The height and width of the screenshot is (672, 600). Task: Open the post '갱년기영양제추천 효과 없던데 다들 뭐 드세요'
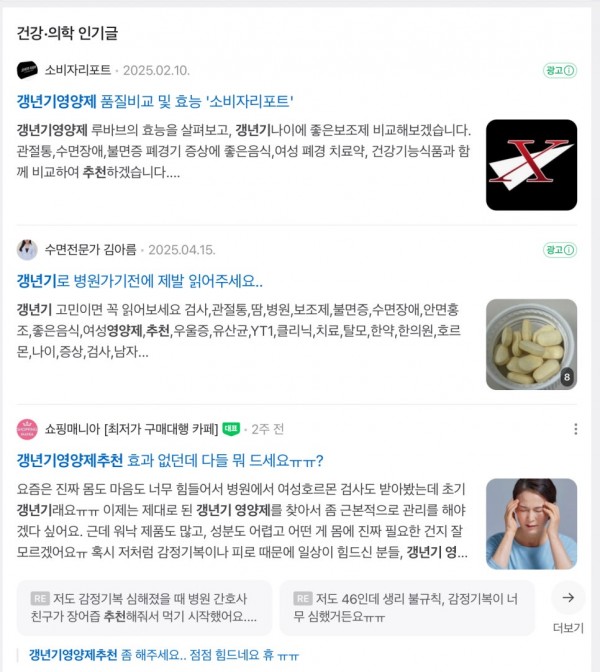[170, 460]
